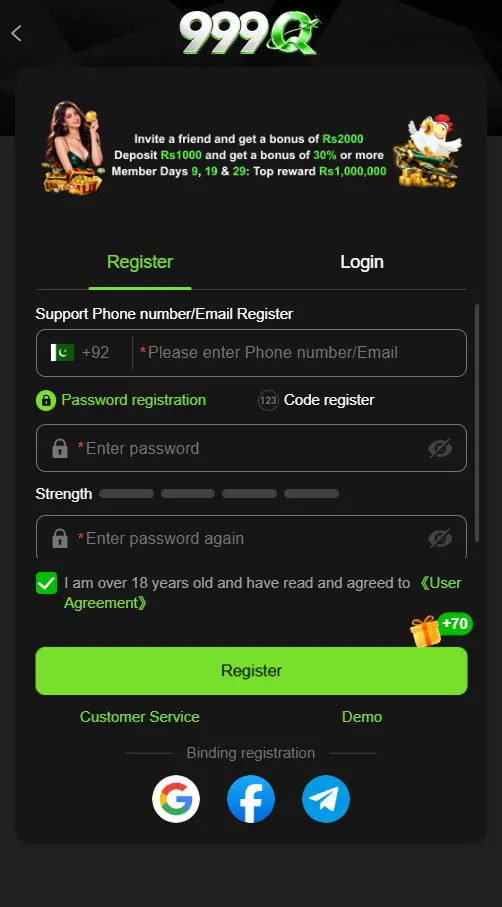This screenshot has height=907, width=502.
Task: Select the Register tab
Action: point(140,262)
